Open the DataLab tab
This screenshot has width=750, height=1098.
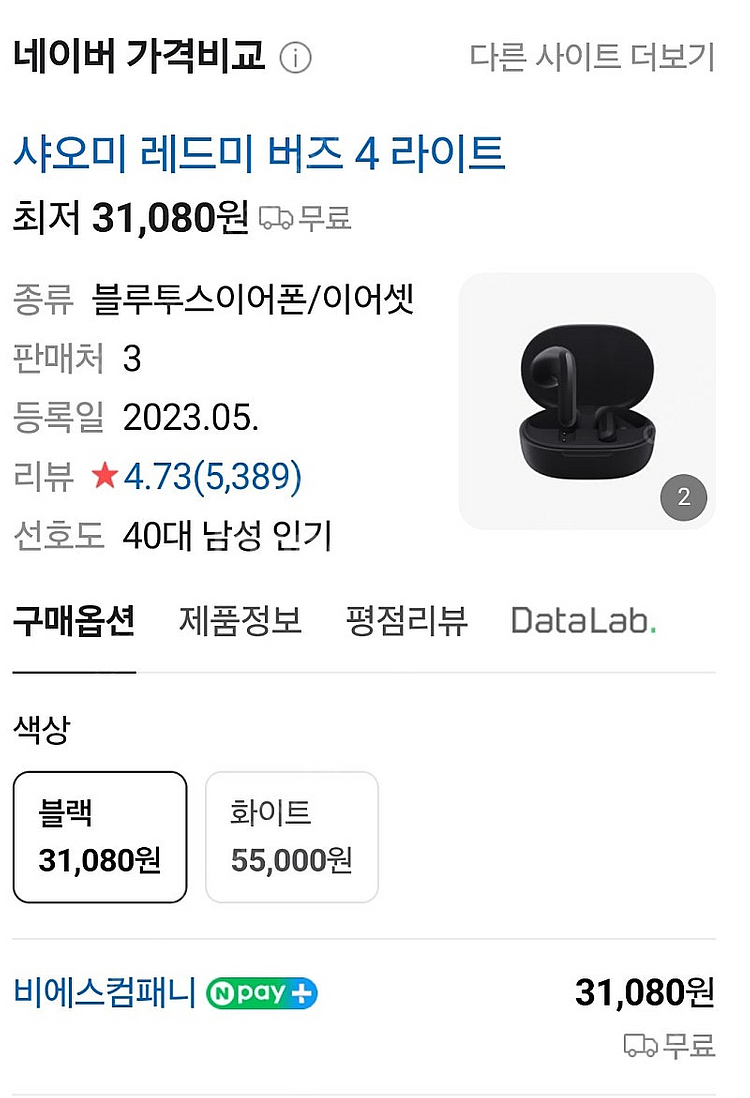583,621
